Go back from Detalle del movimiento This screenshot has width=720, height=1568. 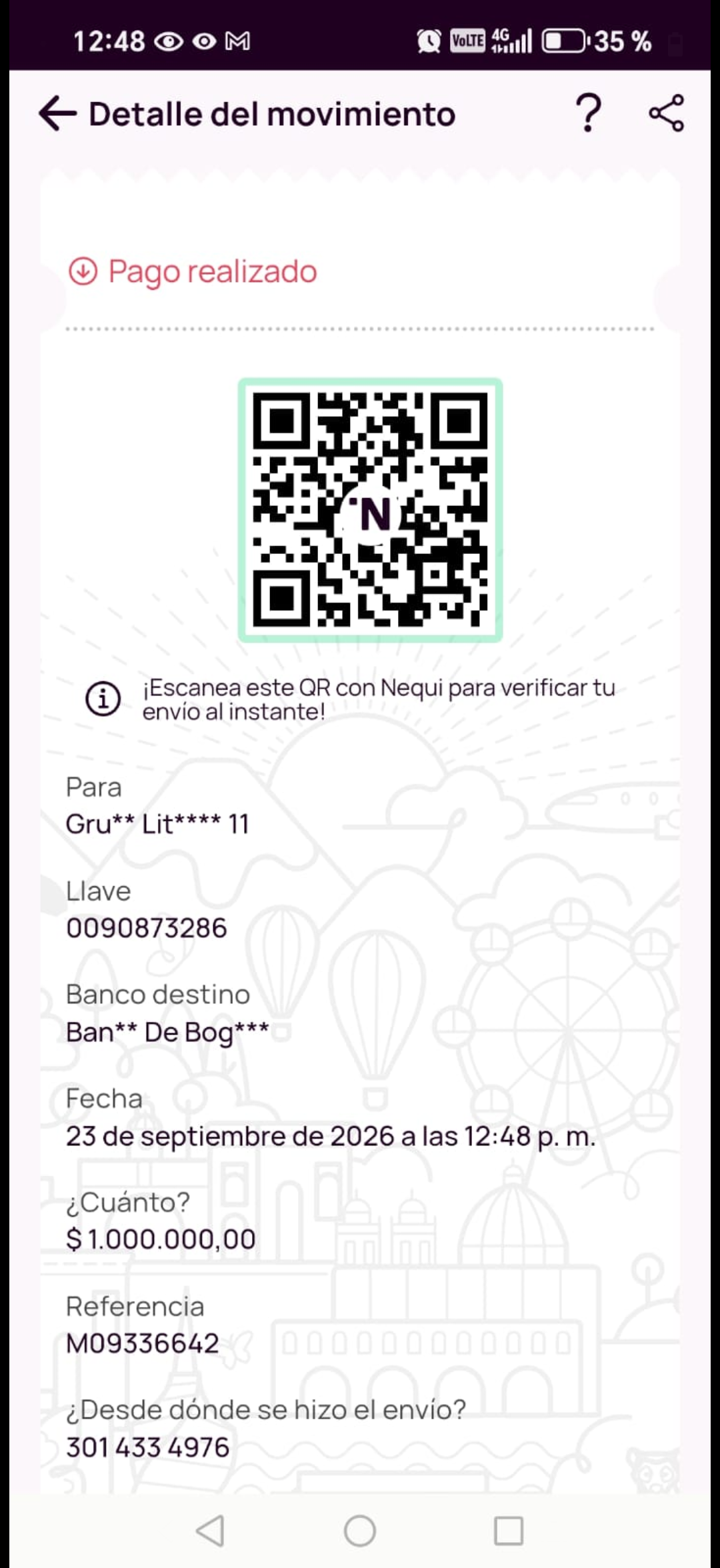tap(57, 113)
